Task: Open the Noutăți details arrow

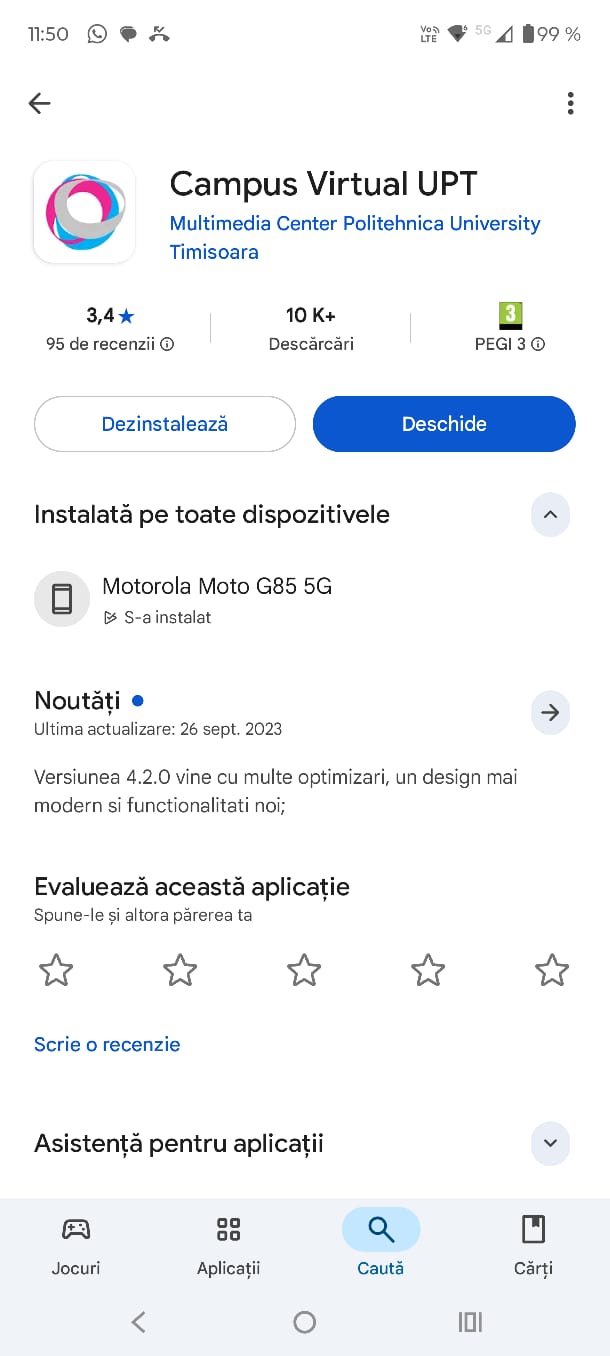Action: pos(550,713)
